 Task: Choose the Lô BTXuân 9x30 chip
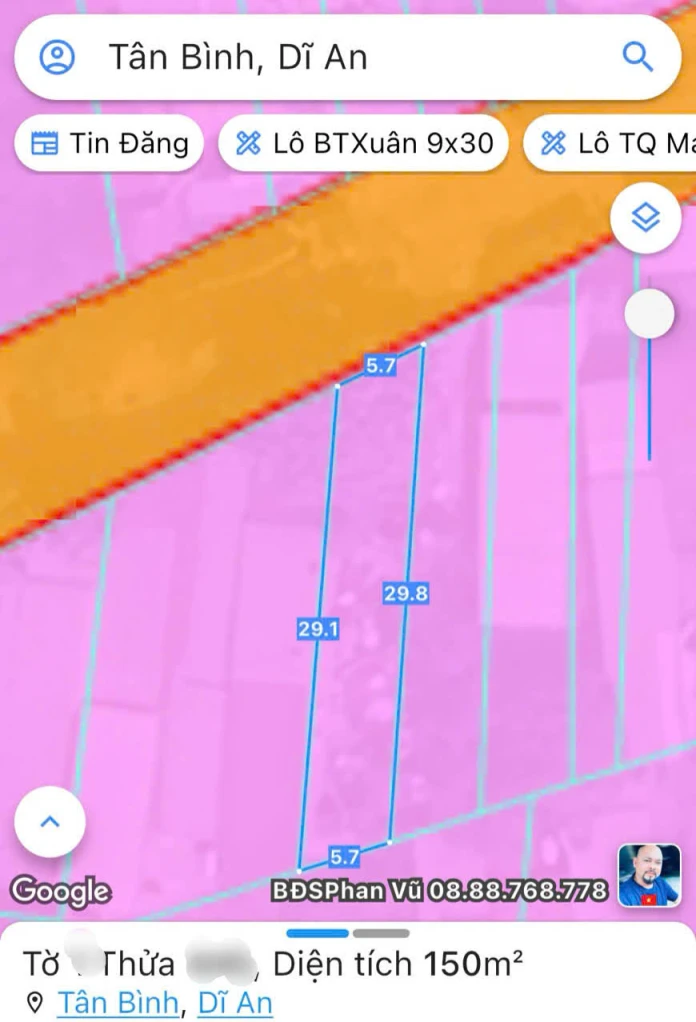tap(364, 143)
